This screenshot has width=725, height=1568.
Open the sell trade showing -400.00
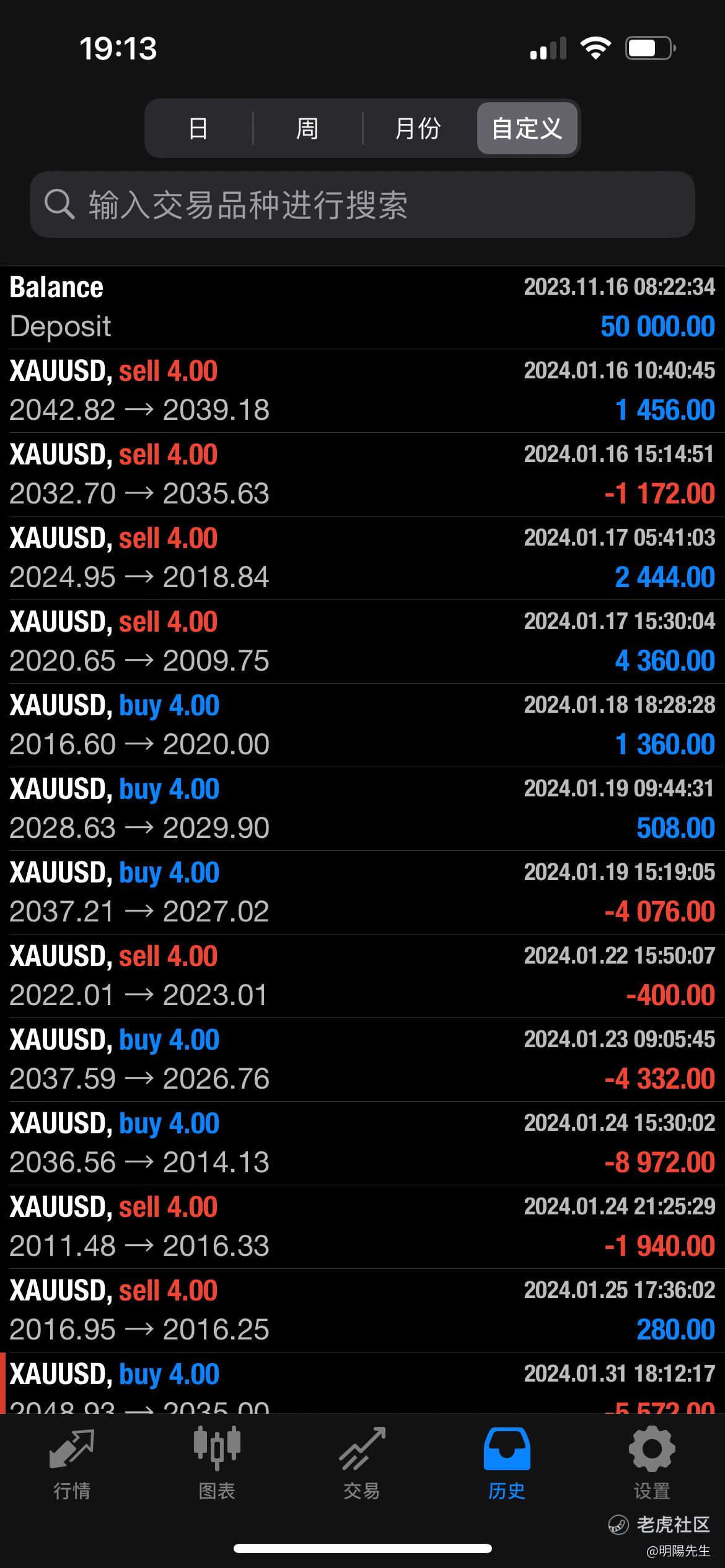(x=362, y=976)
